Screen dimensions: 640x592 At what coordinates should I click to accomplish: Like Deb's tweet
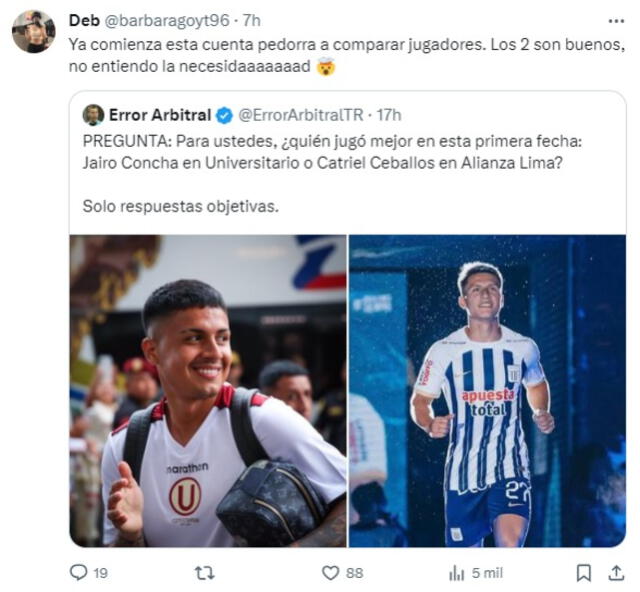pos(330,572)
